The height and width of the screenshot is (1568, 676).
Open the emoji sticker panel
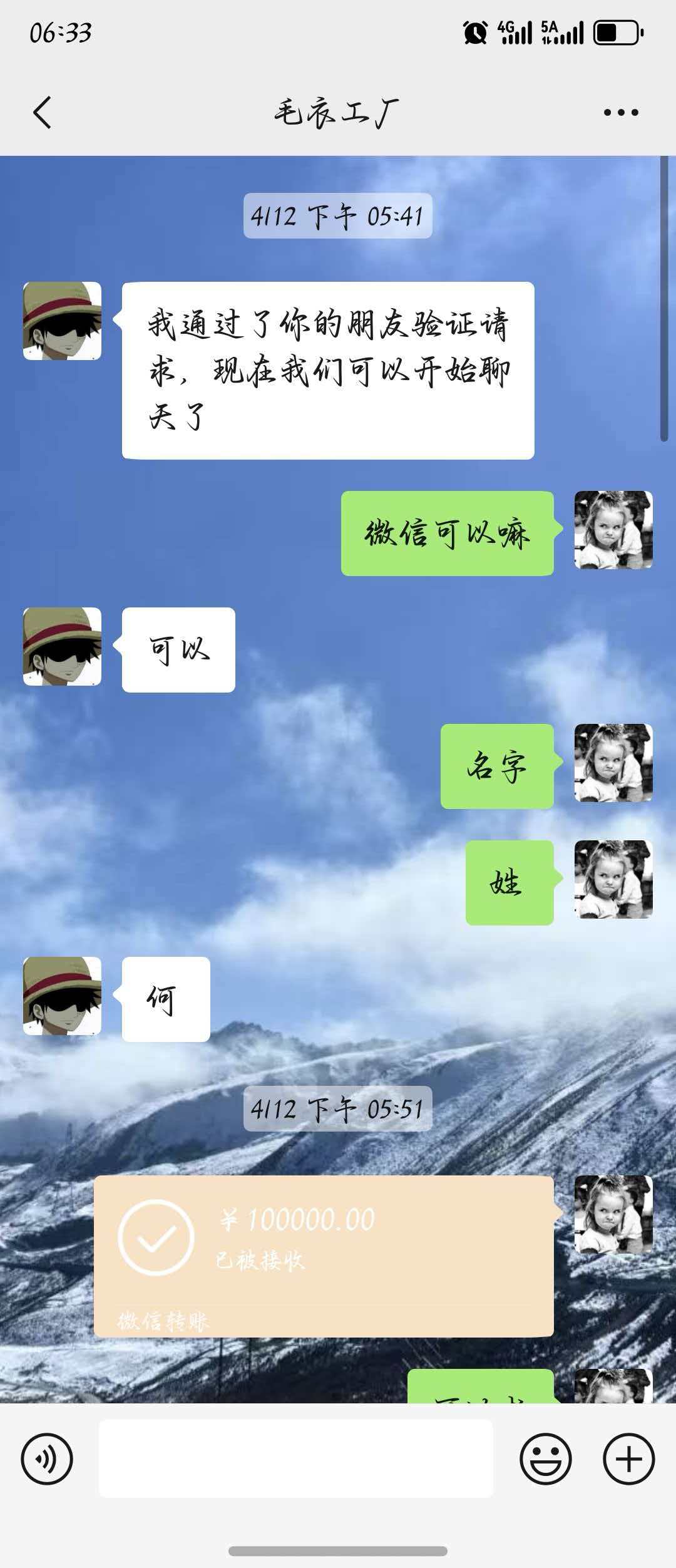[x=545, y=1458]
